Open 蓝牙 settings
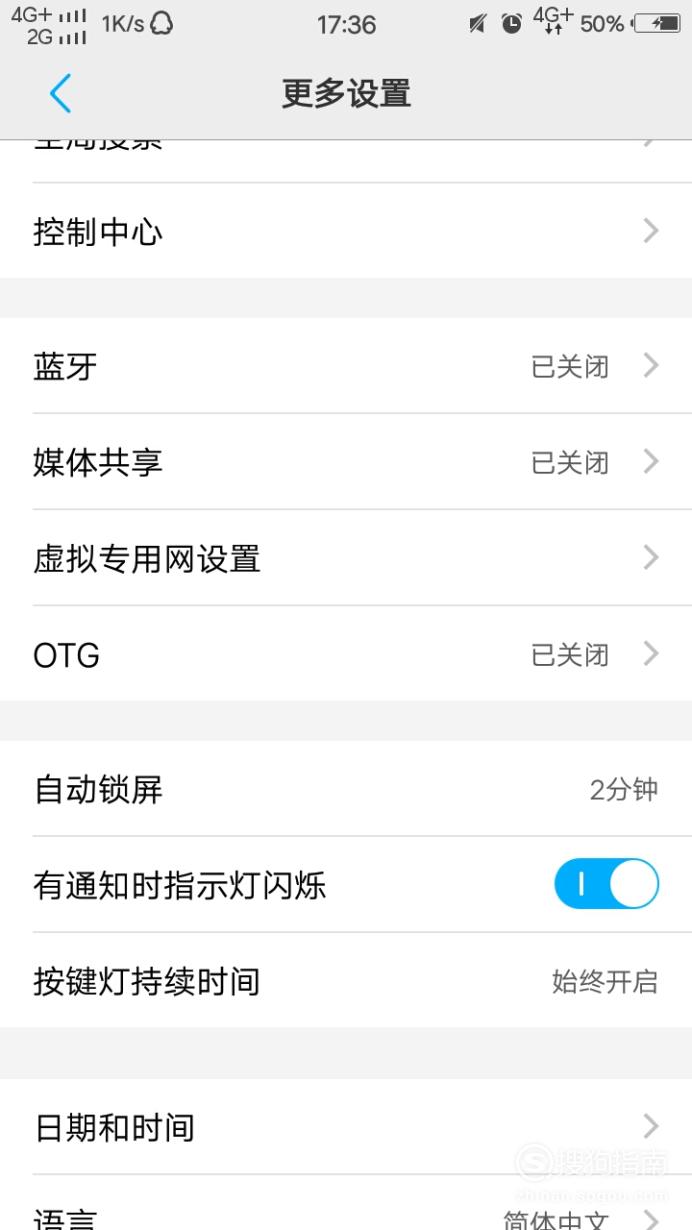The width and height of the screenshot is (692, 1230). click(x=346, y=366)
